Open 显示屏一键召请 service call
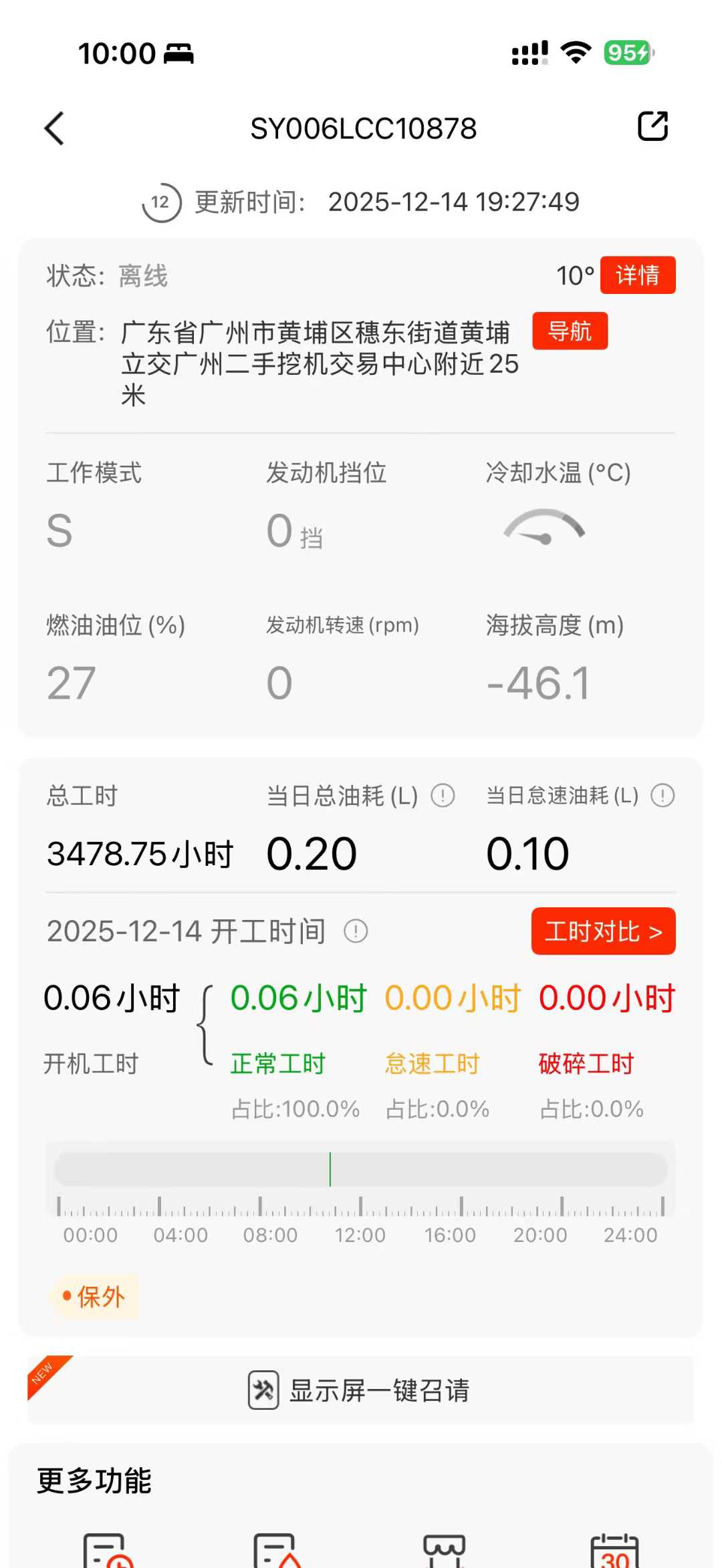Screen dimensions: 722x1568 (x=361, y=1390)
